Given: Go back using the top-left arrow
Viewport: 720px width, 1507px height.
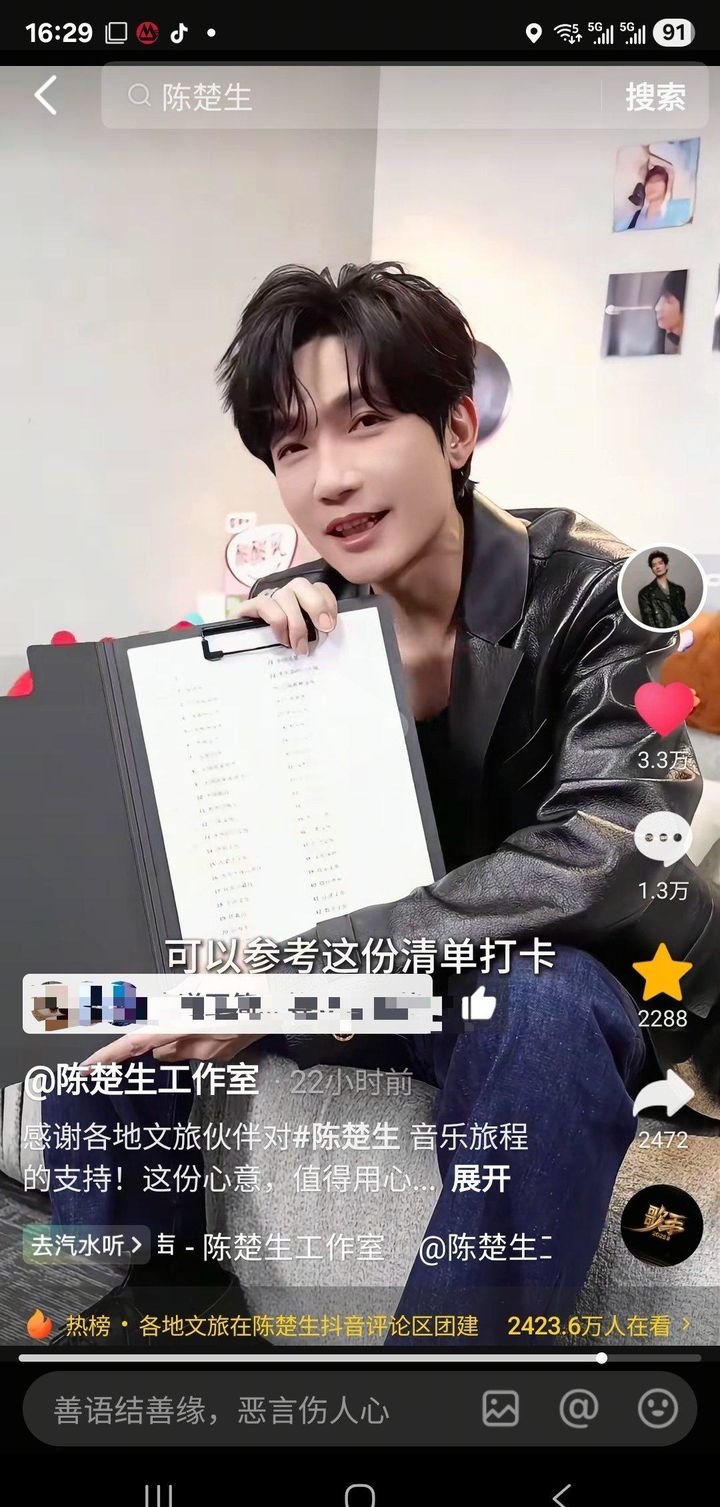Looking at the screenshot, I should [x=46, y=96].
